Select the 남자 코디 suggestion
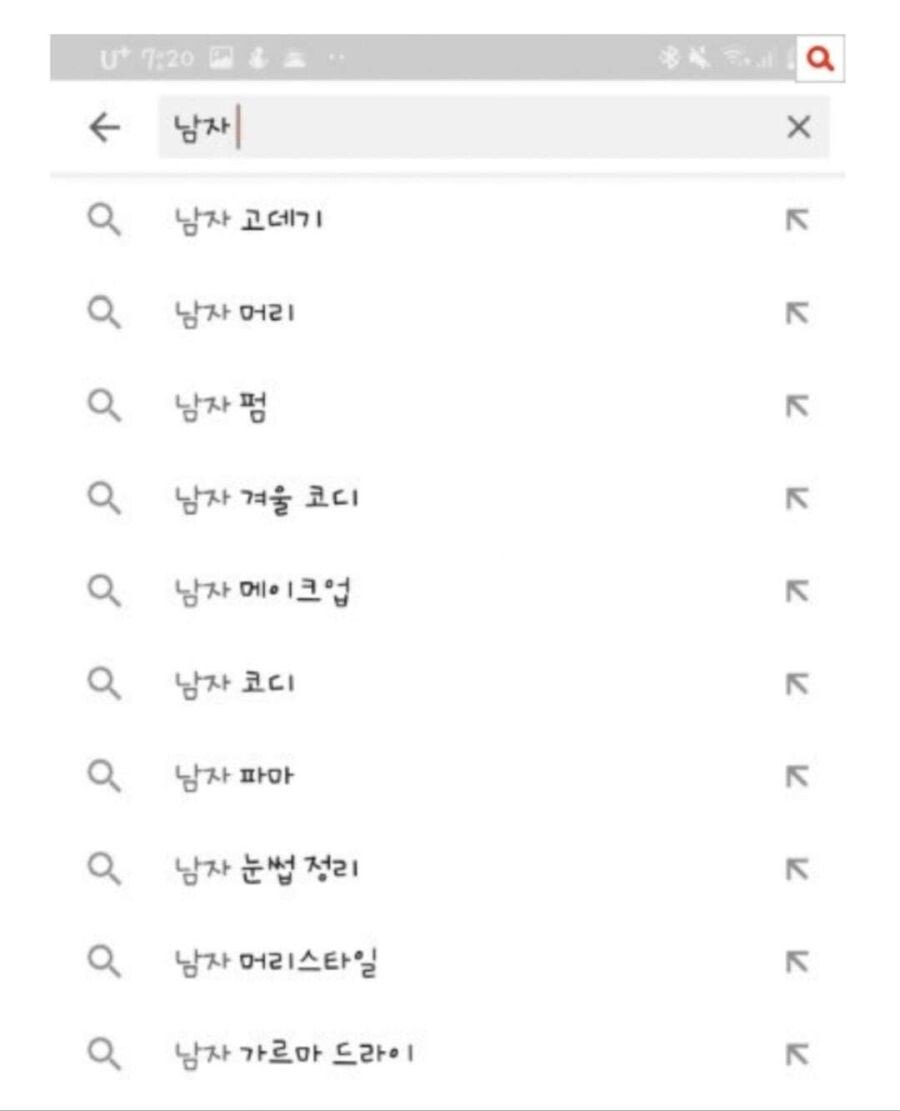The image size is (900, 1111). [235, 684]
